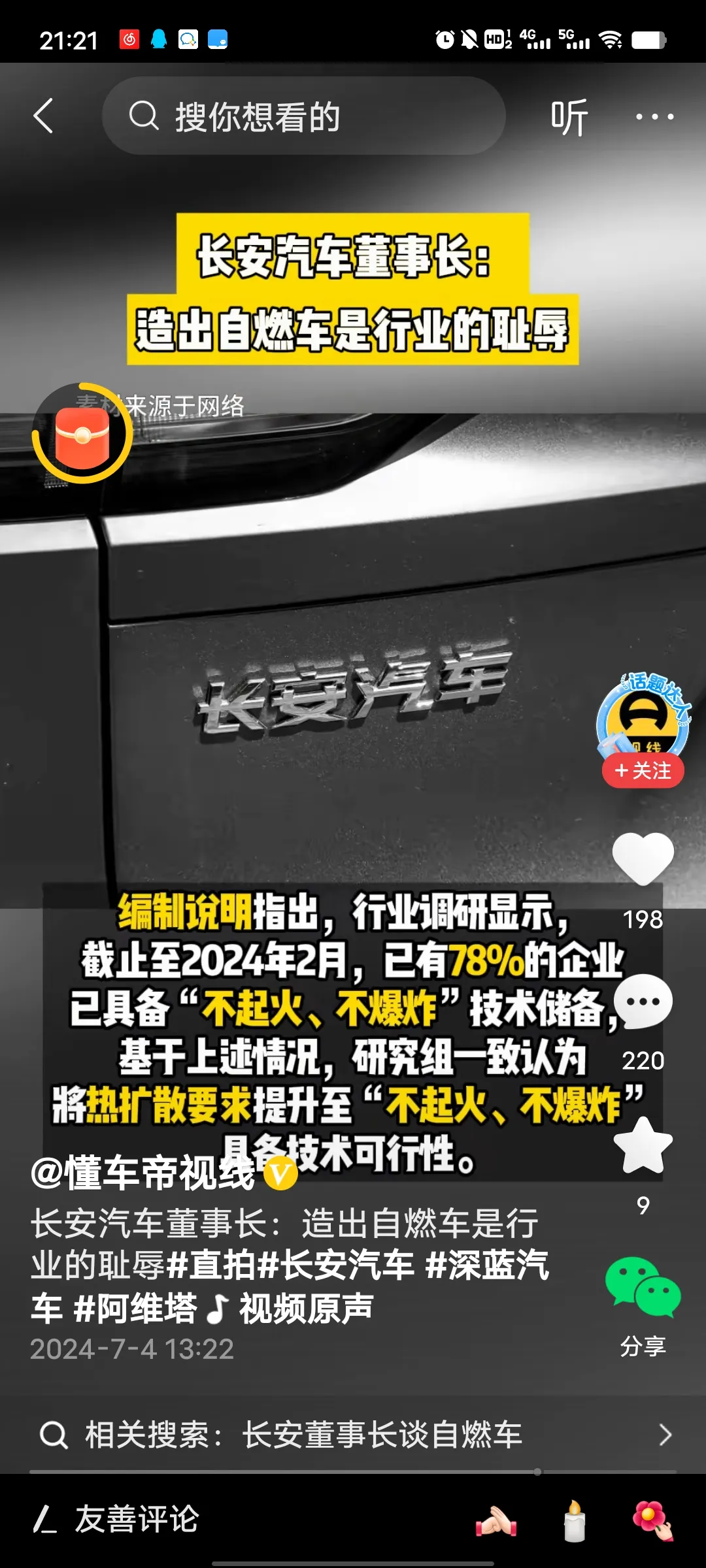The image size is (706, 1568).
Task: Open the @懂车帝视线 profile name
Action: point(144,1173)
